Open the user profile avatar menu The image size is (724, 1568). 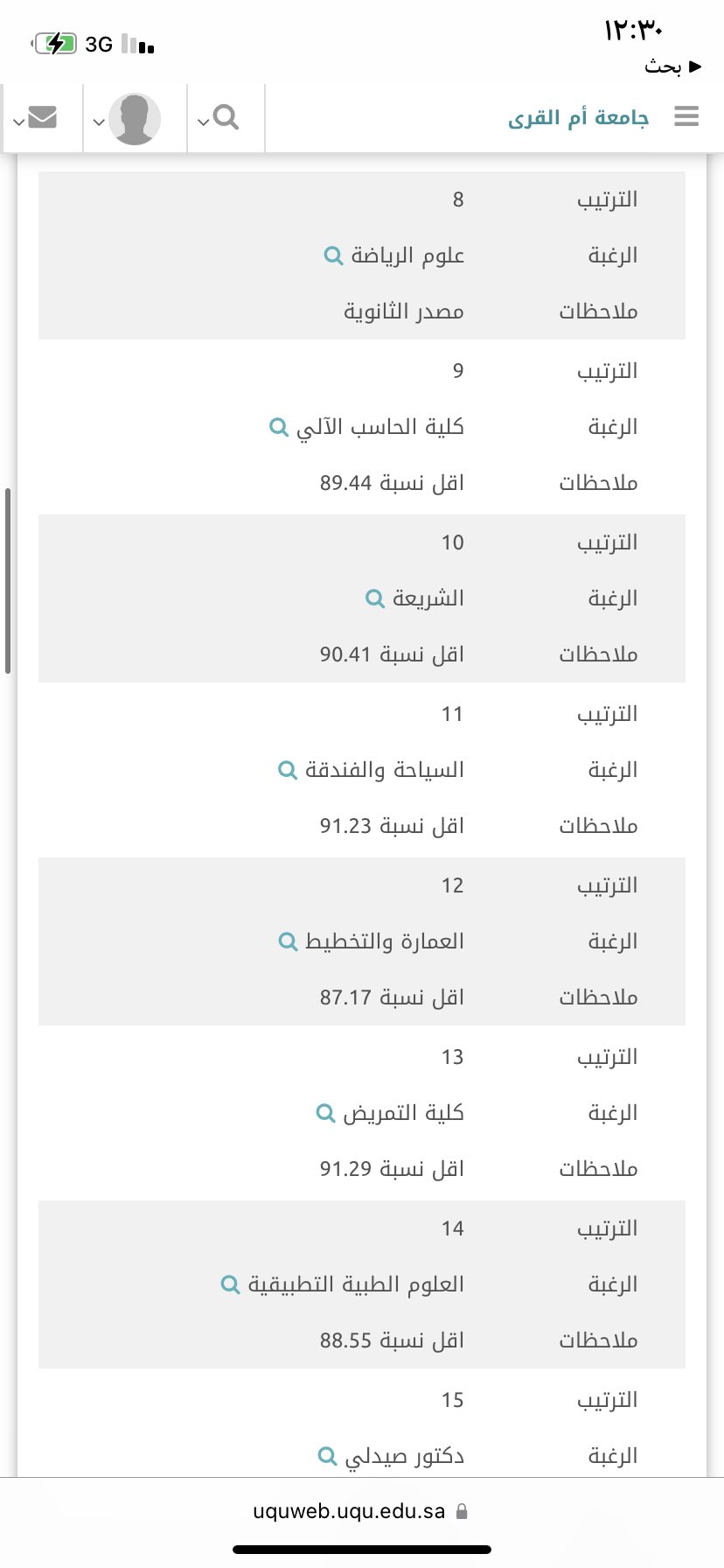point(127,118)
